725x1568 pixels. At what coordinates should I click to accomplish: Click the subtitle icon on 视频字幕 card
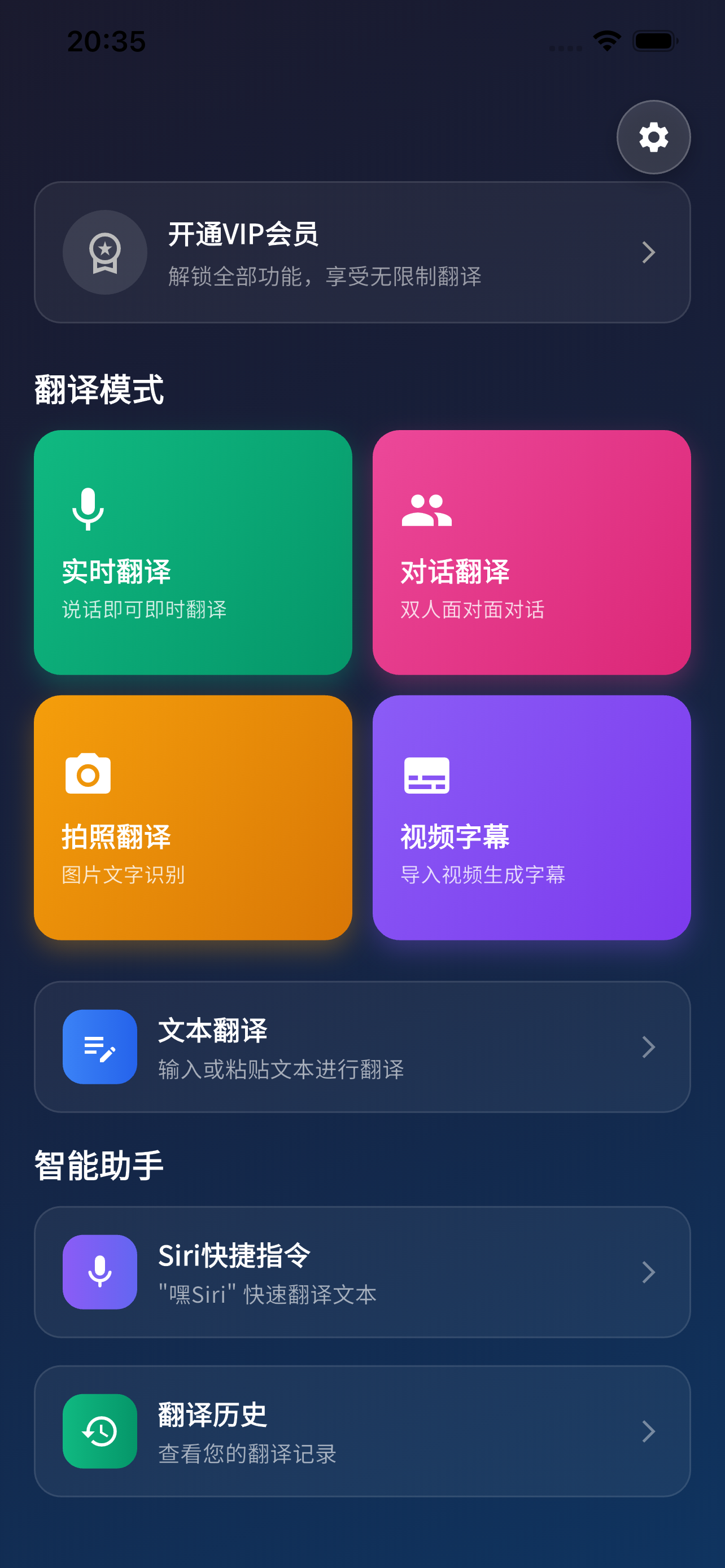(x=427, y=776)
